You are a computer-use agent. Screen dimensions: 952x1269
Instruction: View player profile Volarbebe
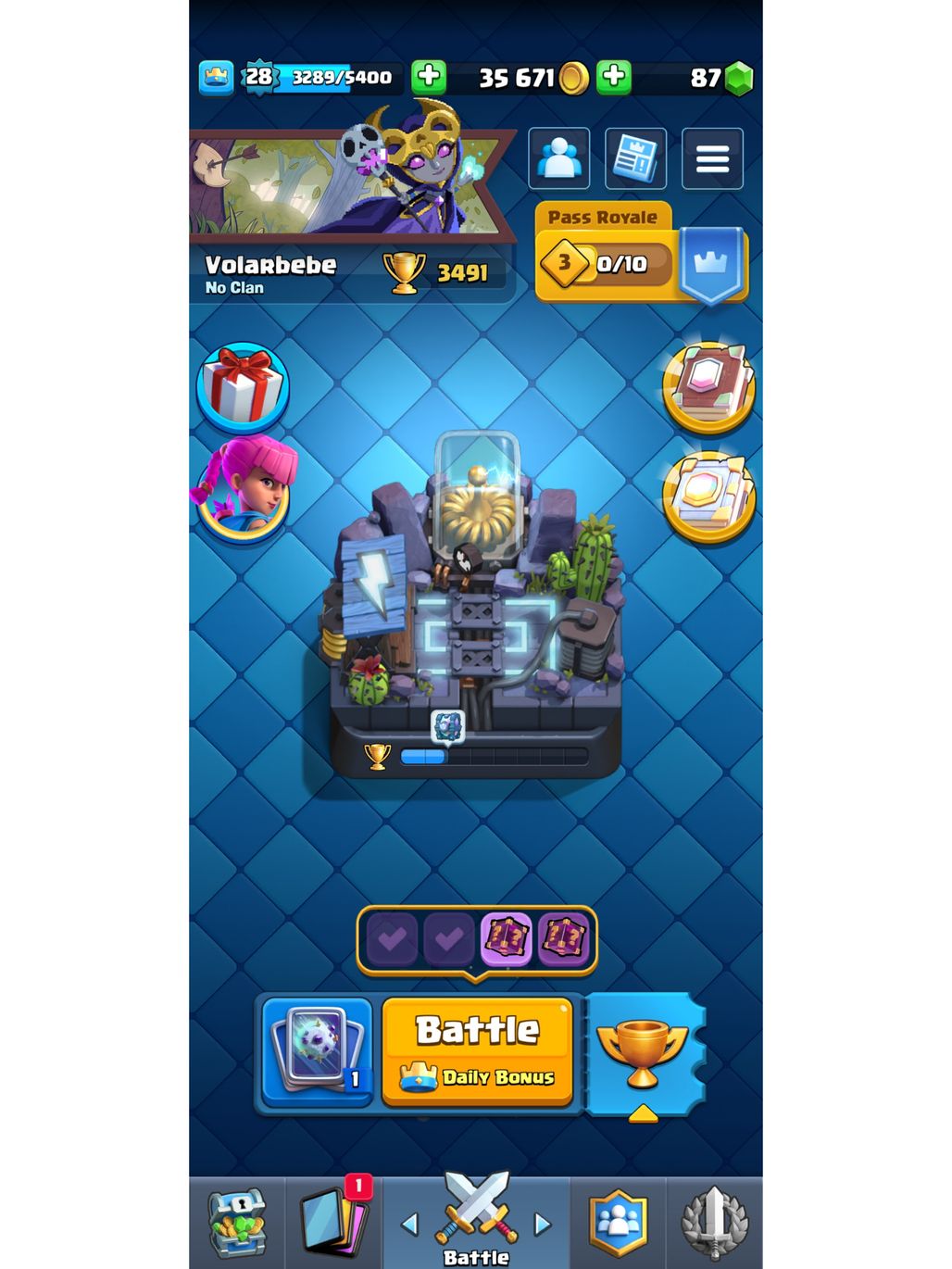point(270,272)
